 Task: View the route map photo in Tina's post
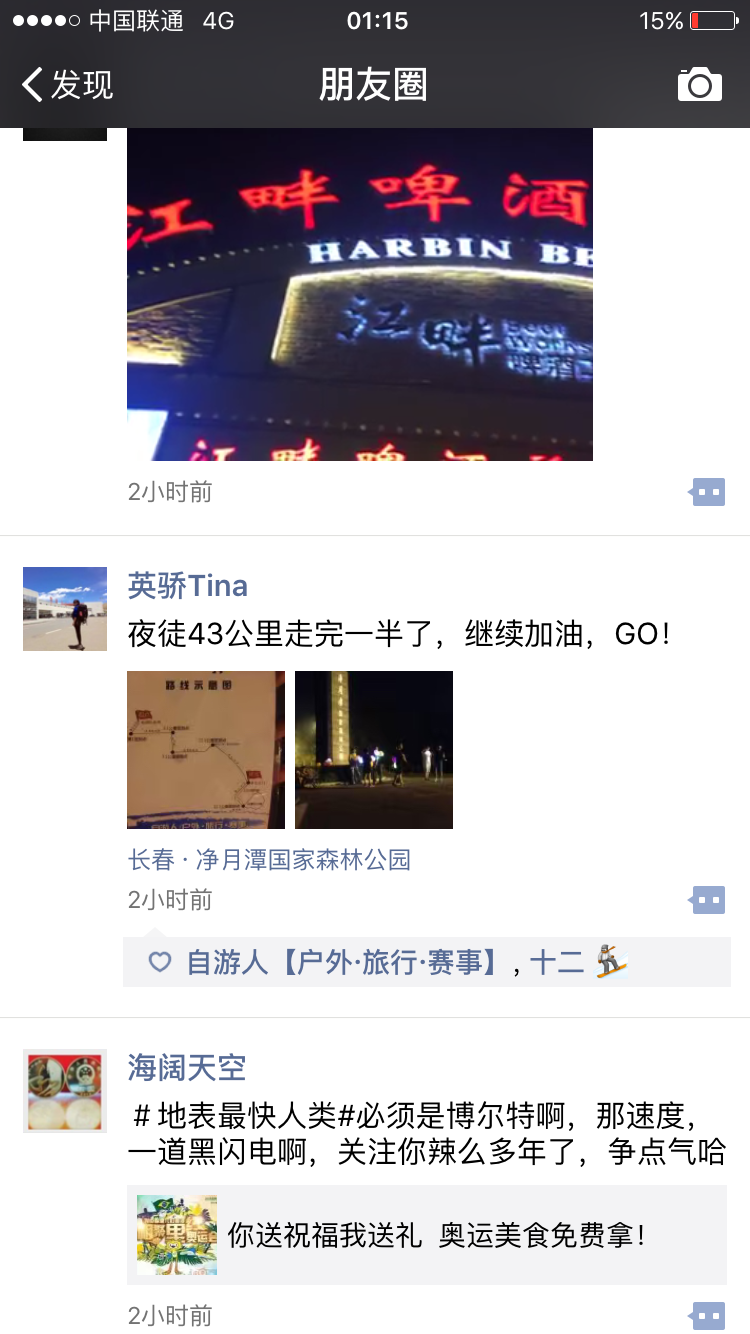click(206, 750)
